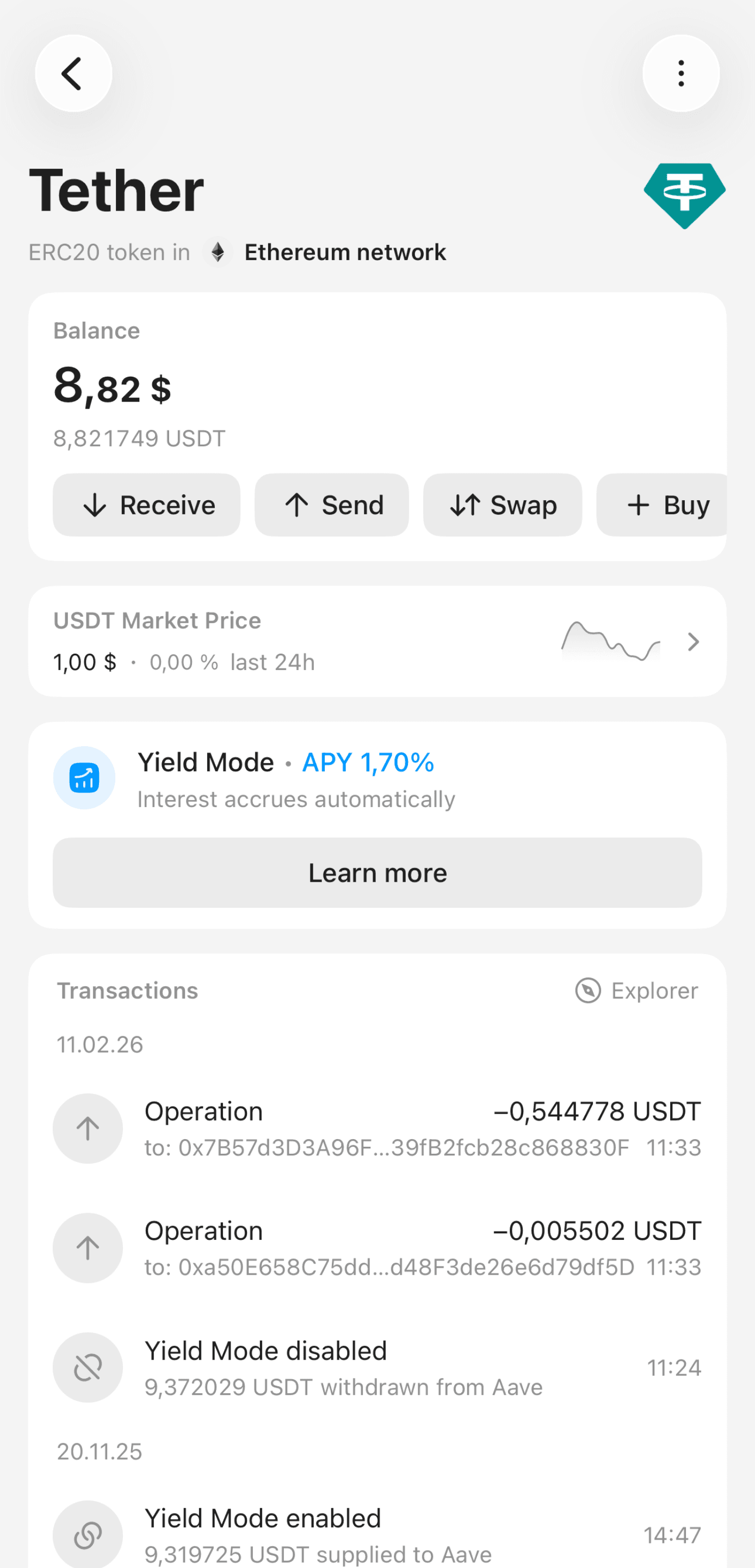Send USDT from this wallet

(332, 505)
